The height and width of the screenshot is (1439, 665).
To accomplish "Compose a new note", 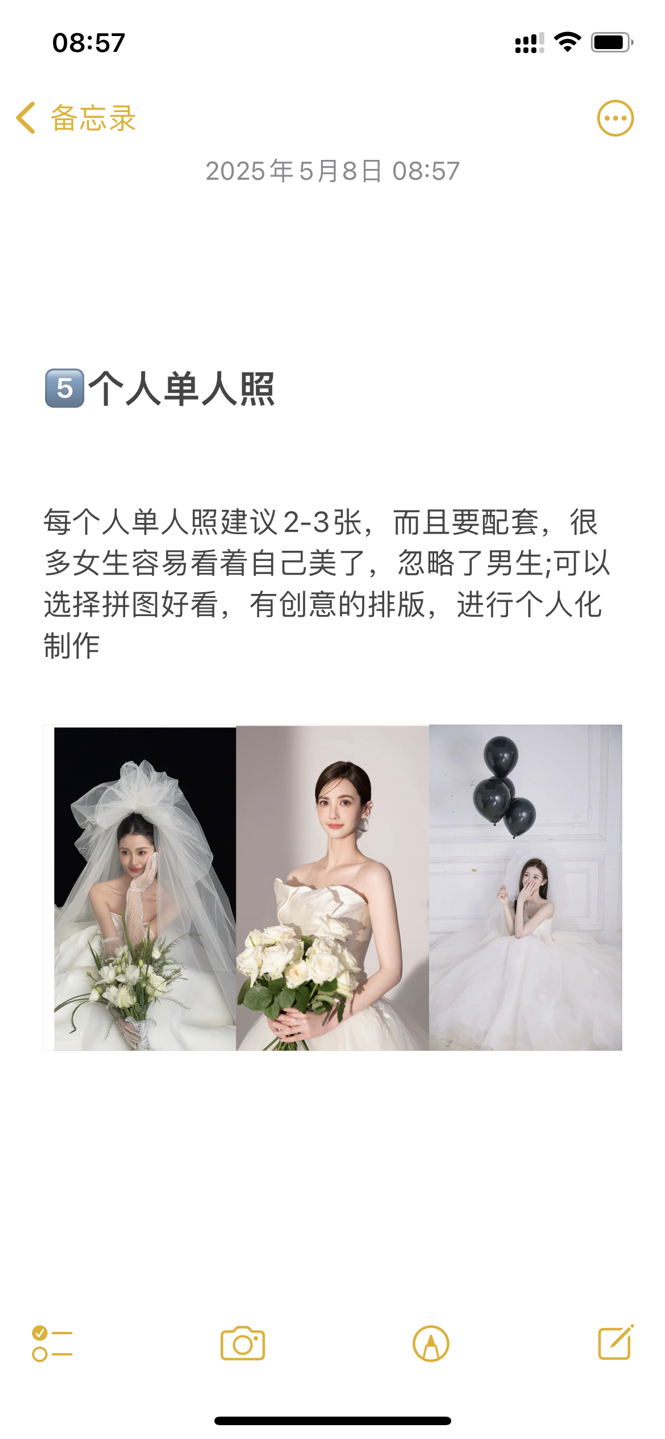I will pos(615,1342).
